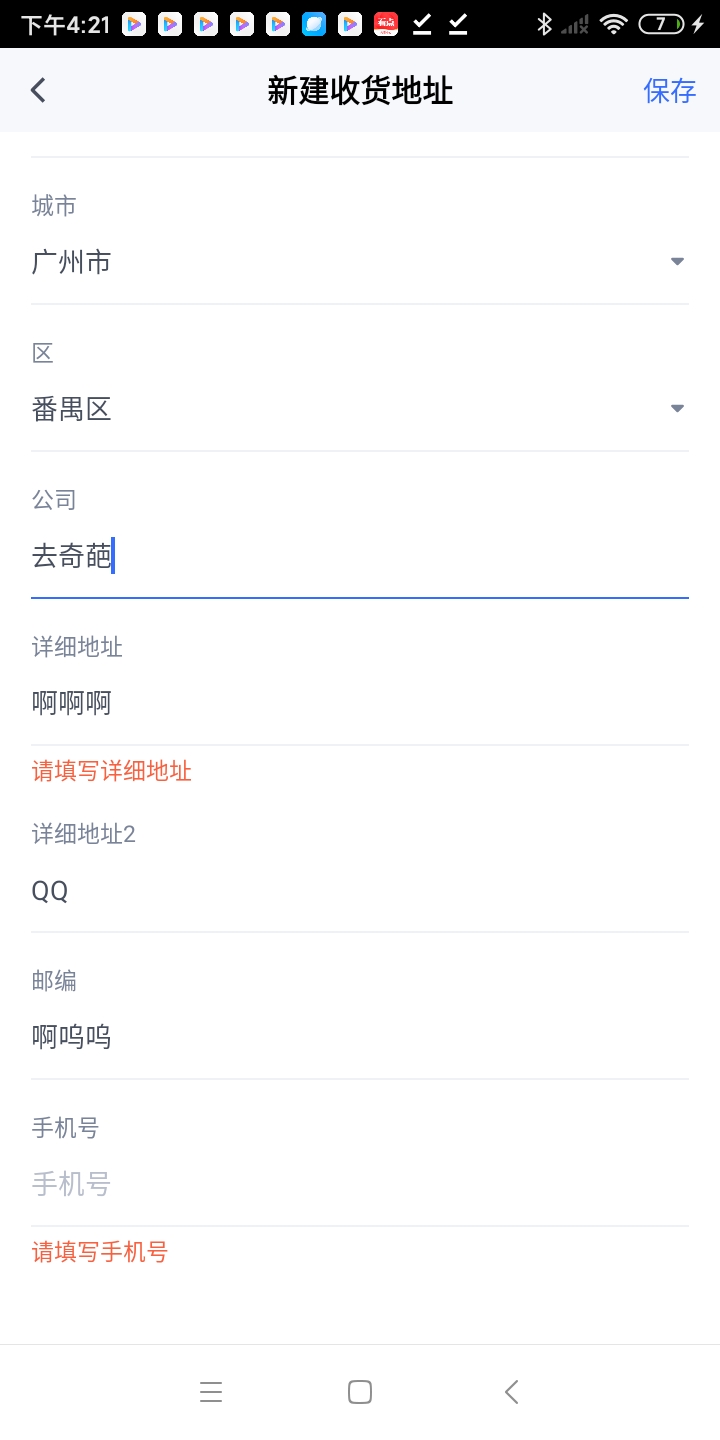Select the 新建收货地址 title text
The height and width of the screenshot is (1440, 720).
point(360,90)
